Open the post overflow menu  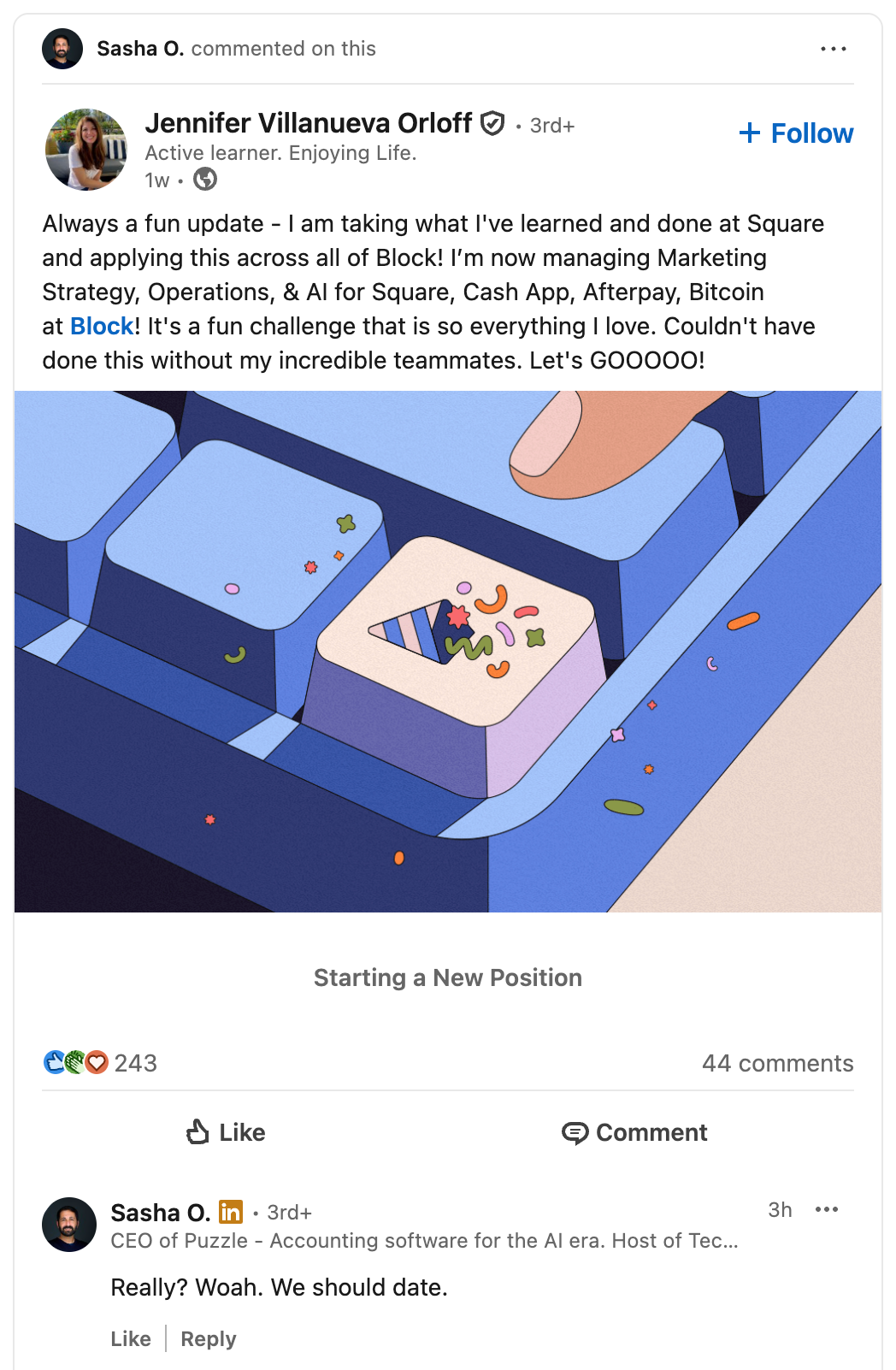tap(833, 49)
